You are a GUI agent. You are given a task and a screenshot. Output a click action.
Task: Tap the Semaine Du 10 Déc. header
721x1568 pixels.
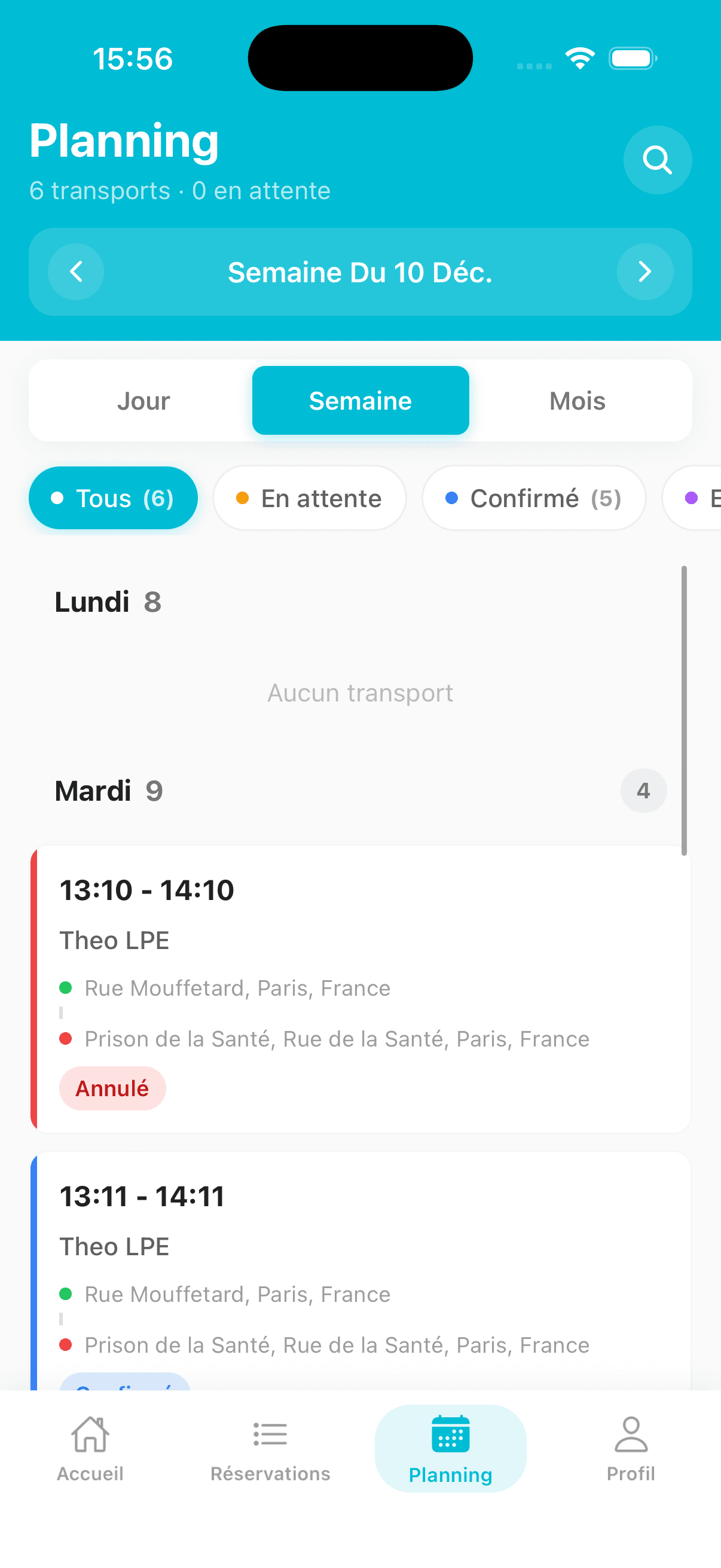pyautogui.click(x=360, y=272)
